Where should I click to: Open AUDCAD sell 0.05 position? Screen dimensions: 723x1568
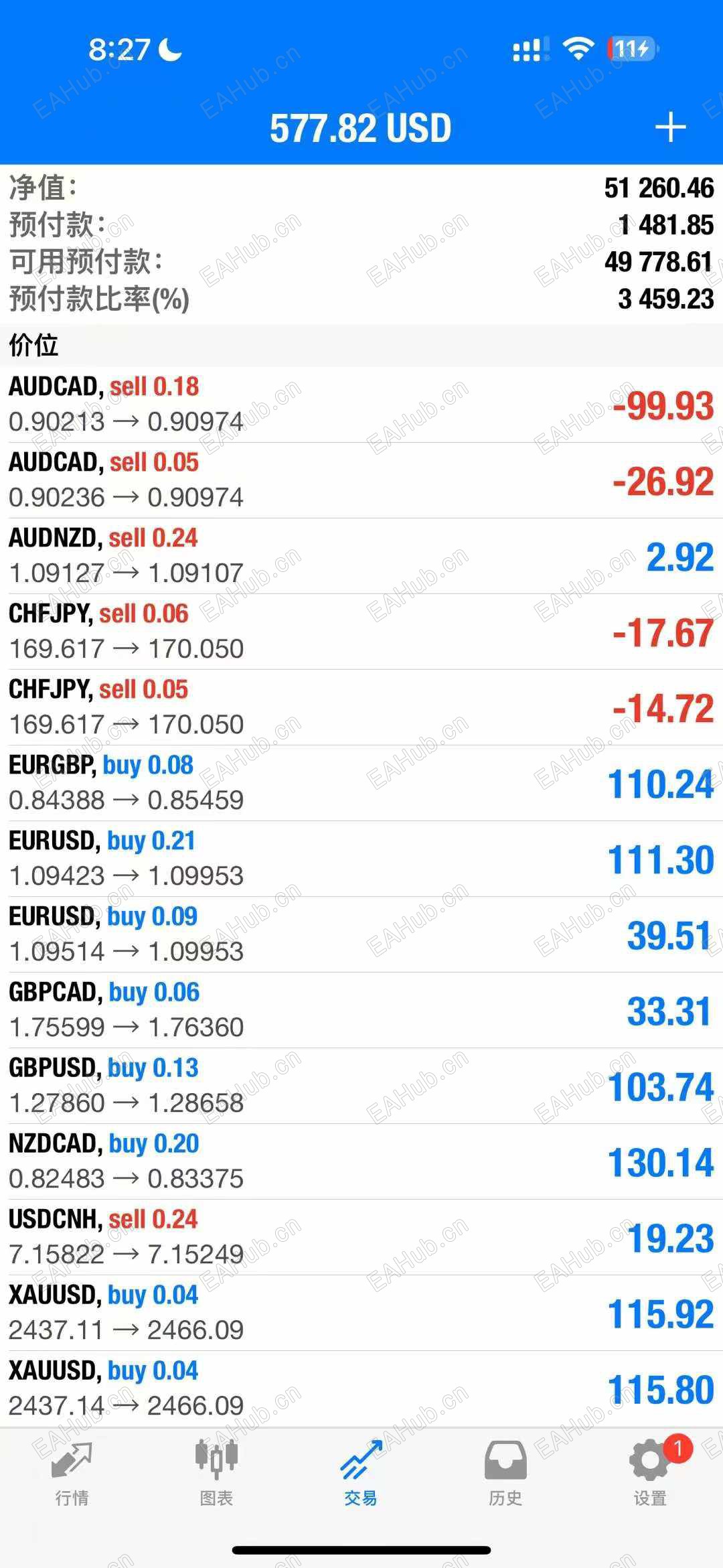pyautogui.click(x=361, y=480)
